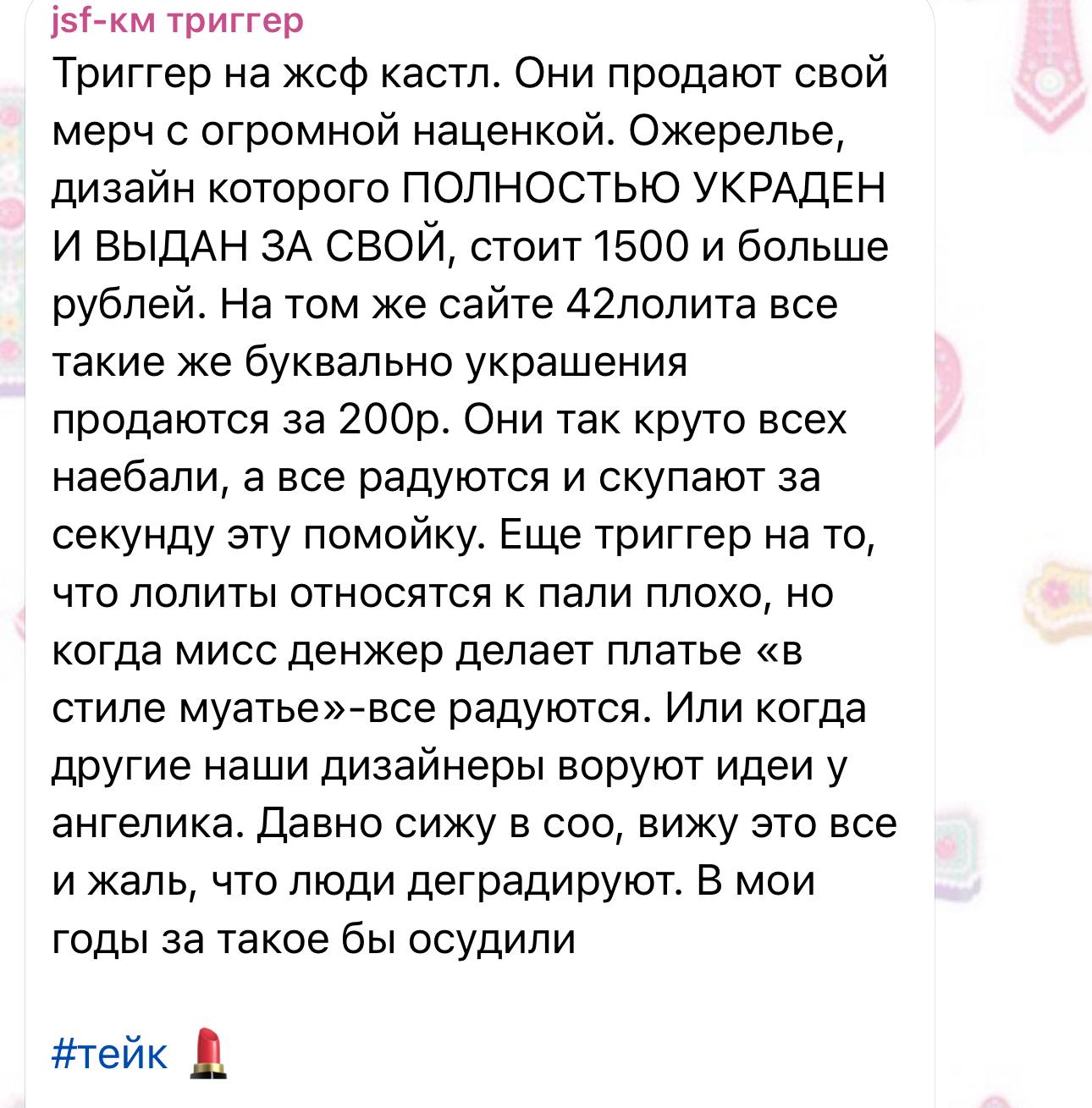This screenshot has height=1108, width=1092.
Task: Open the #тейк hashtag link
Action: (x=110, y=1054)
